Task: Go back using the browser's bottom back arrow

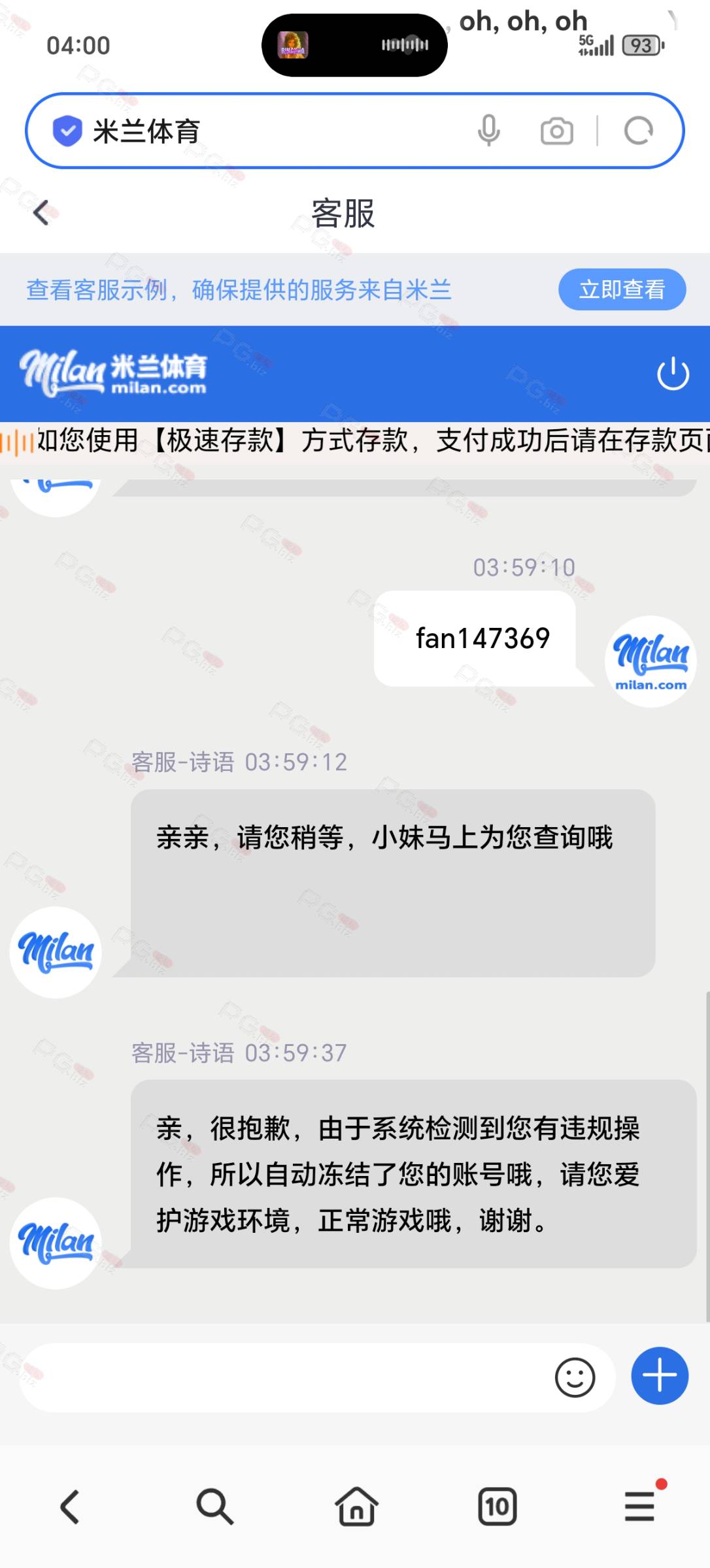Action: (70, 1507)
